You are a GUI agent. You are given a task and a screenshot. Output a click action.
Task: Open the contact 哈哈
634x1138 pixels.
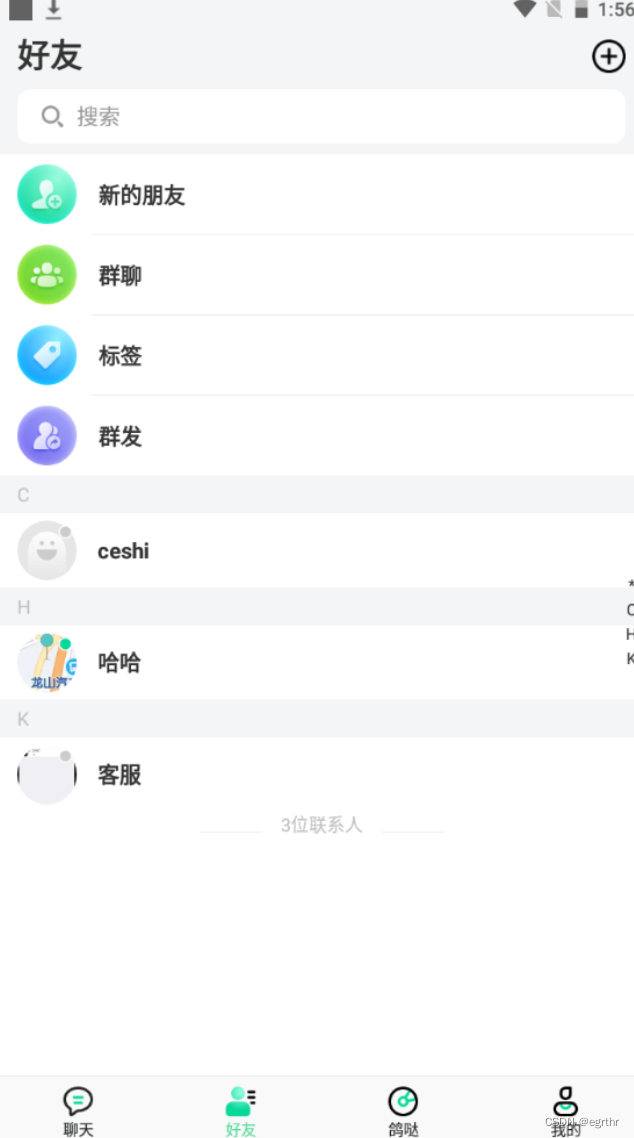pos(317,662)
